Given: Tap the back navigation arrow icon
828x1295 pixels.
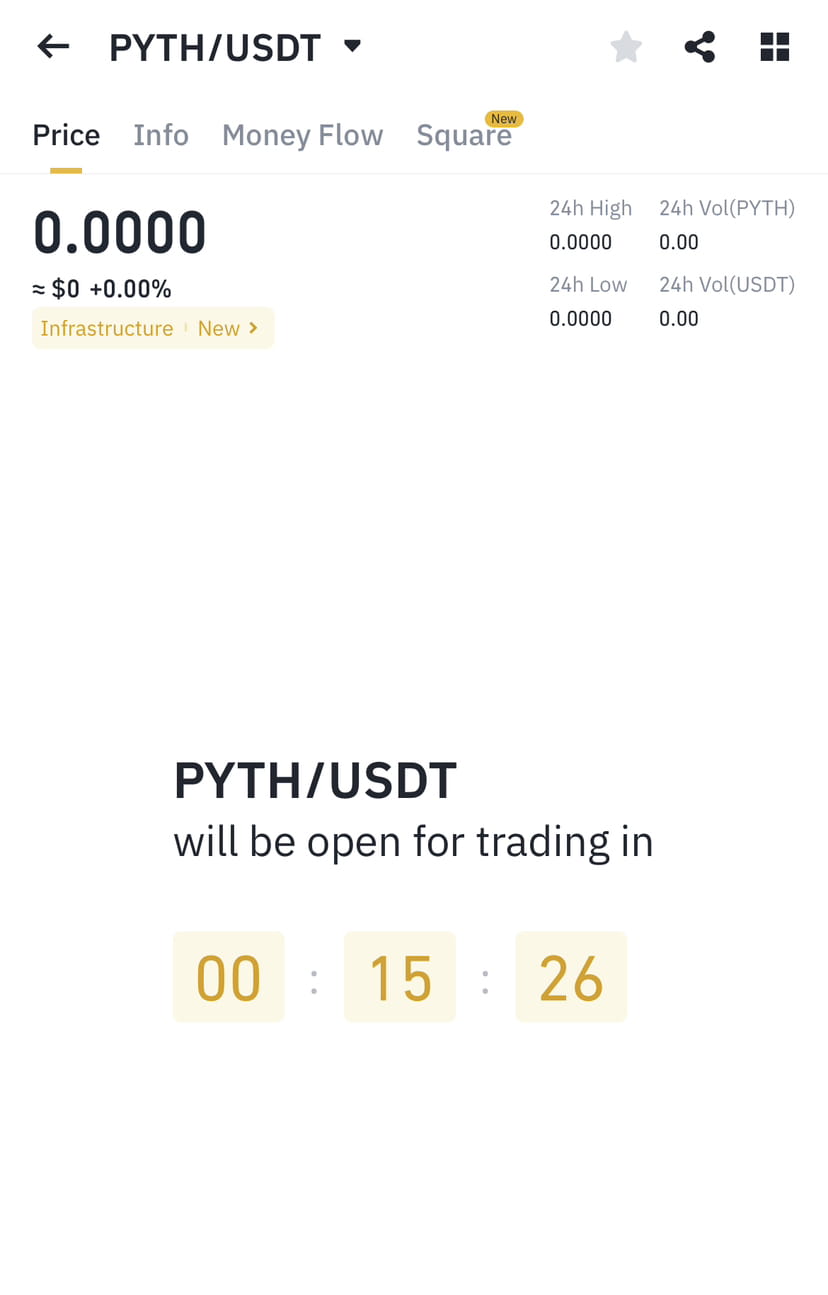Looking at the screenshot, I should click(x=52, y=46).
